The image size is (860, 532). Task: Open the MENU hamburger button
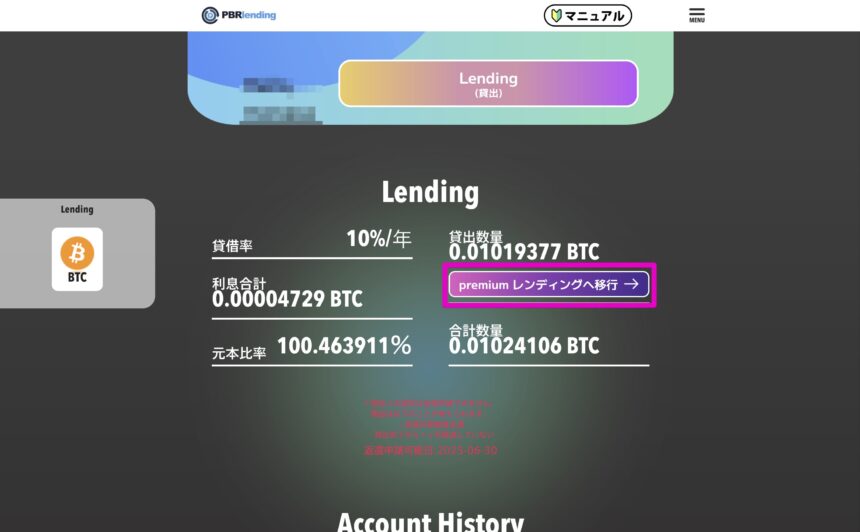pyautogui.click(x=696, y=15)
